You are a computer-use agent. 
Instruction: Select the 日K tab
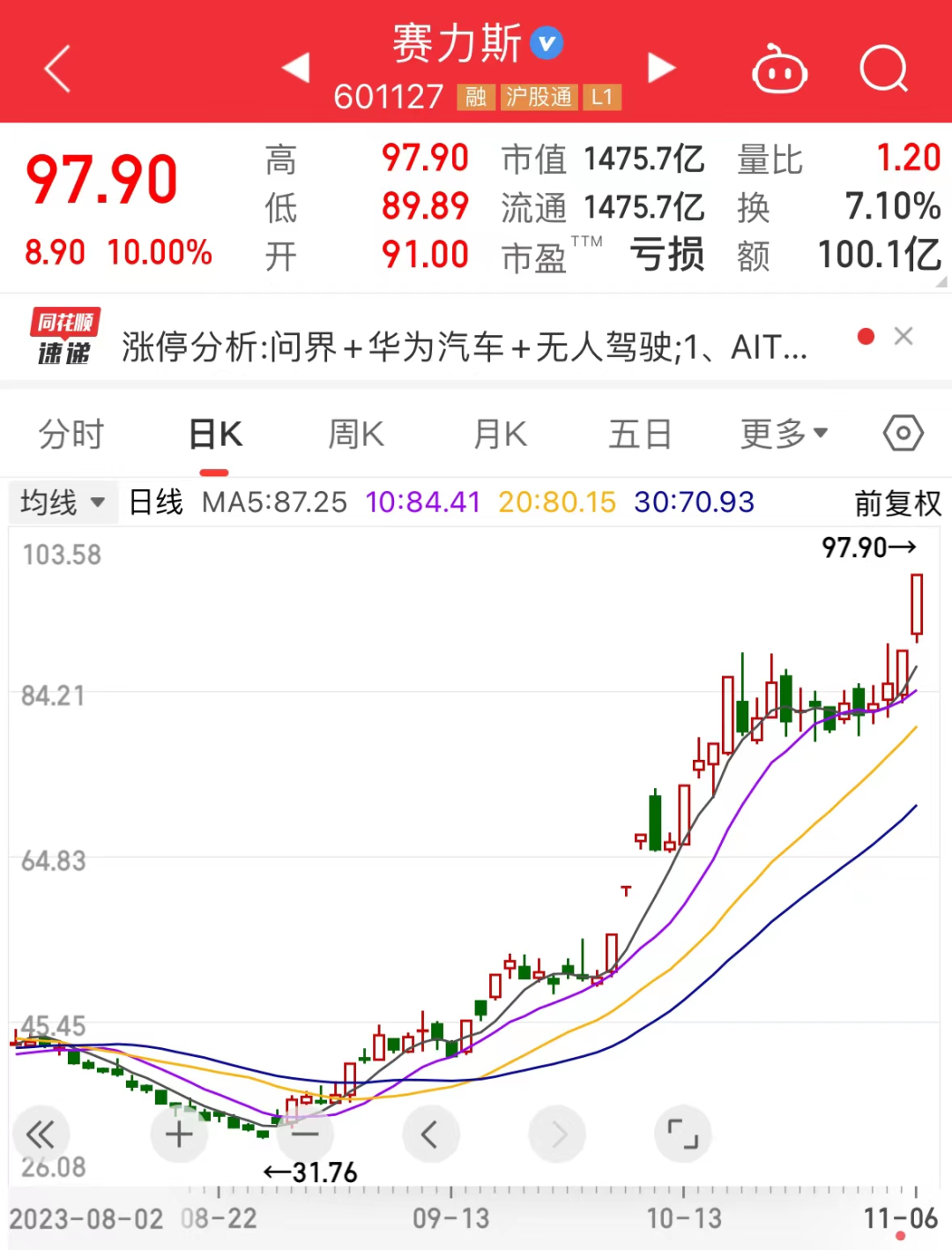pos(215,435)
